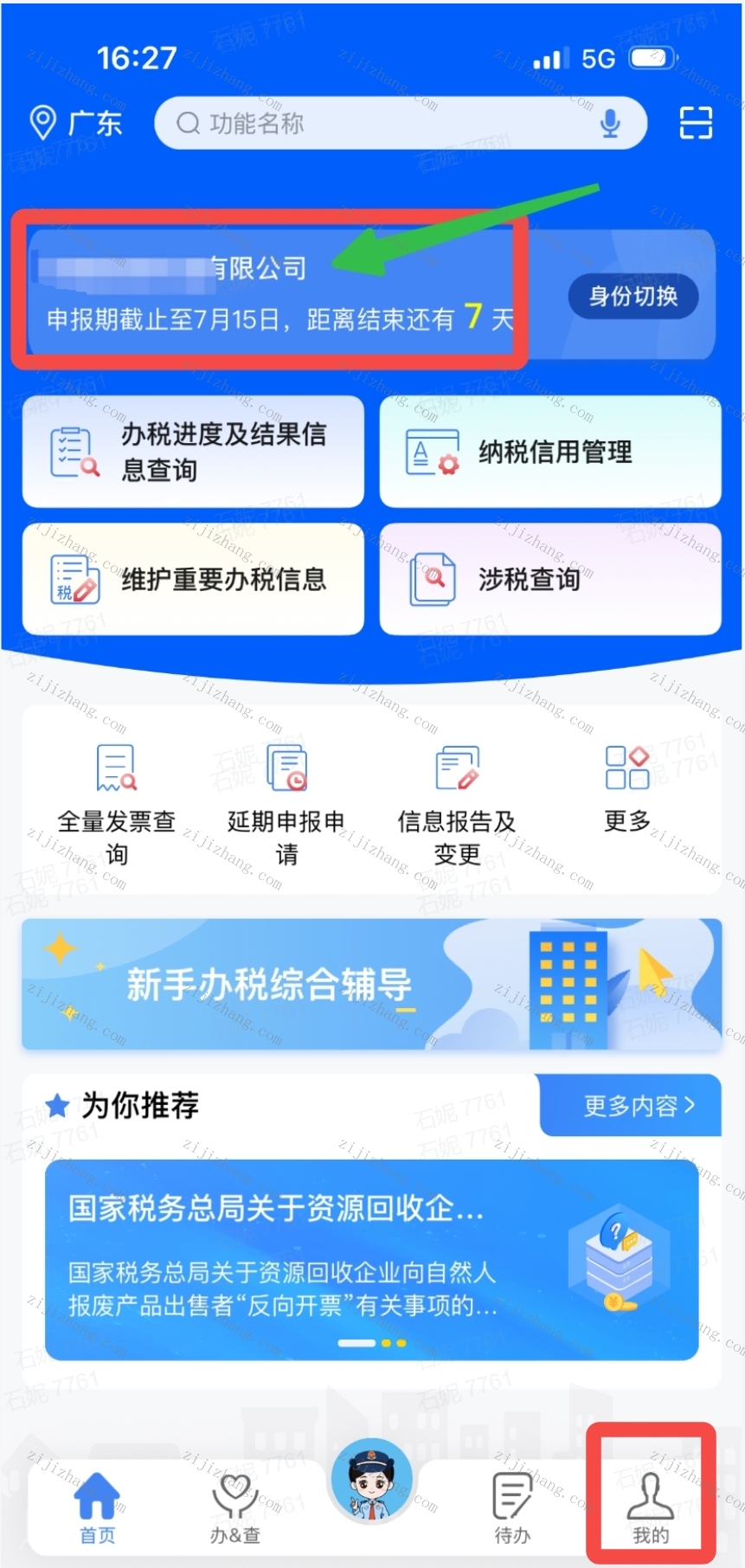Select 全量发票查询
The width and height of the screenshot is (745, 1568).
click(x=116, y=802)
